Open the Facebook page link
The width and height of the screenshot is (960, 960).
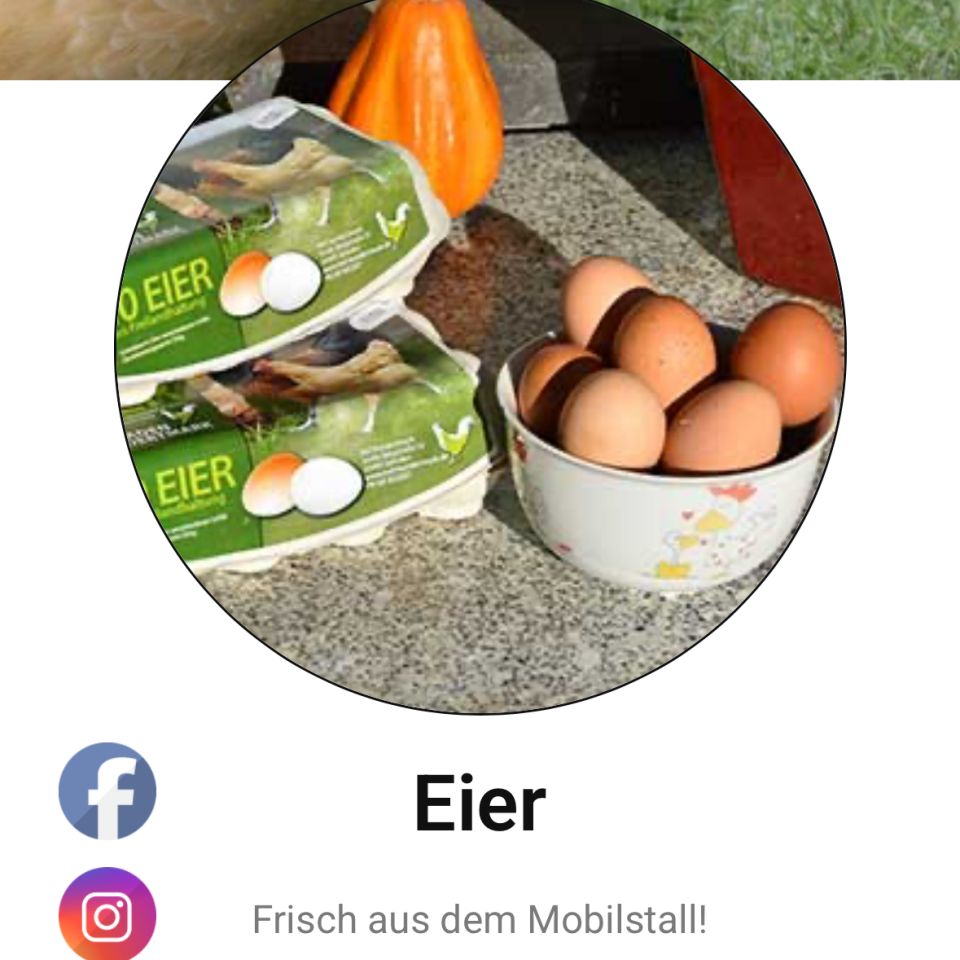107,790
